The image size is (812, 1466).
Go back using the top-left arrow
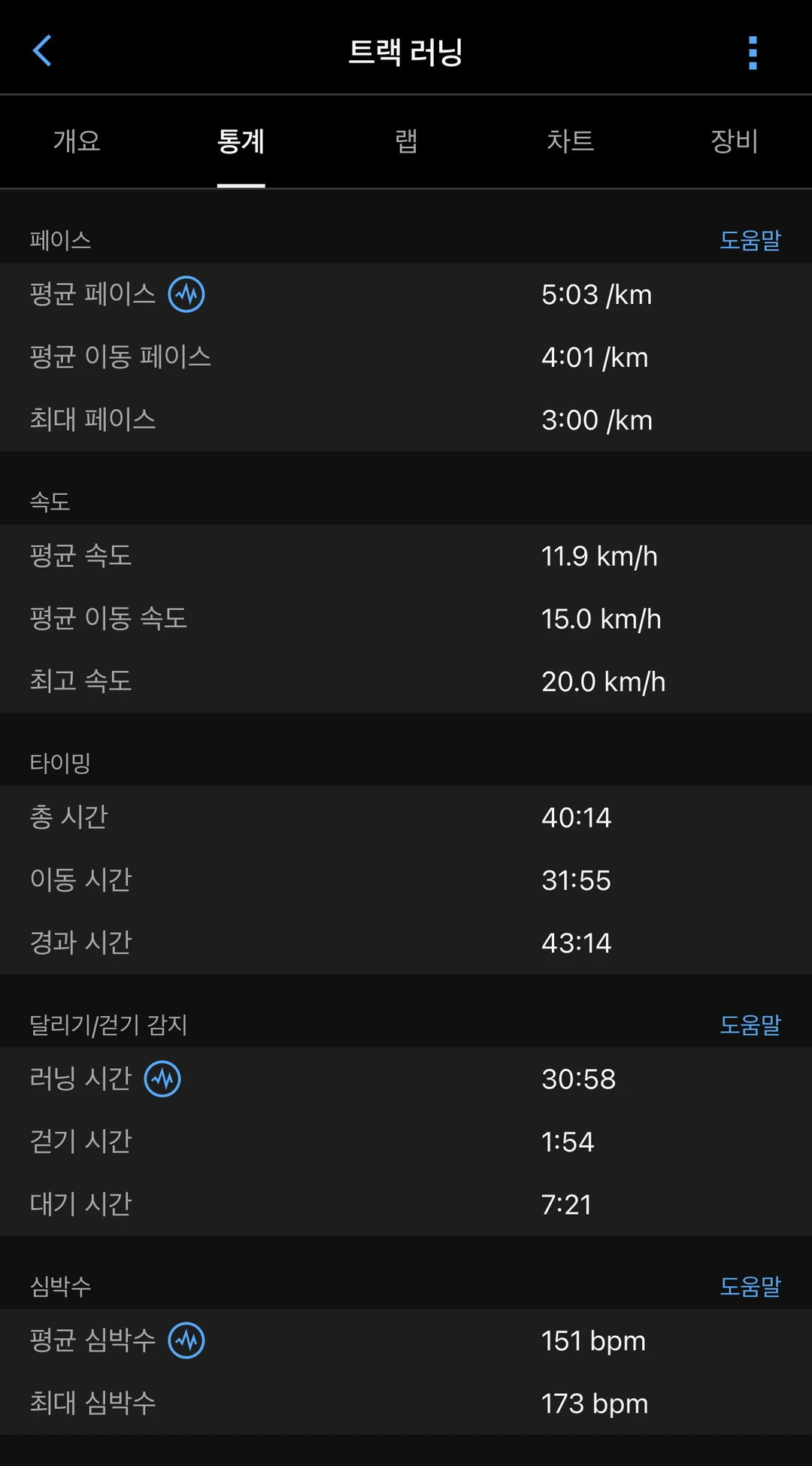pyautogui.click(x=42, y=51)
